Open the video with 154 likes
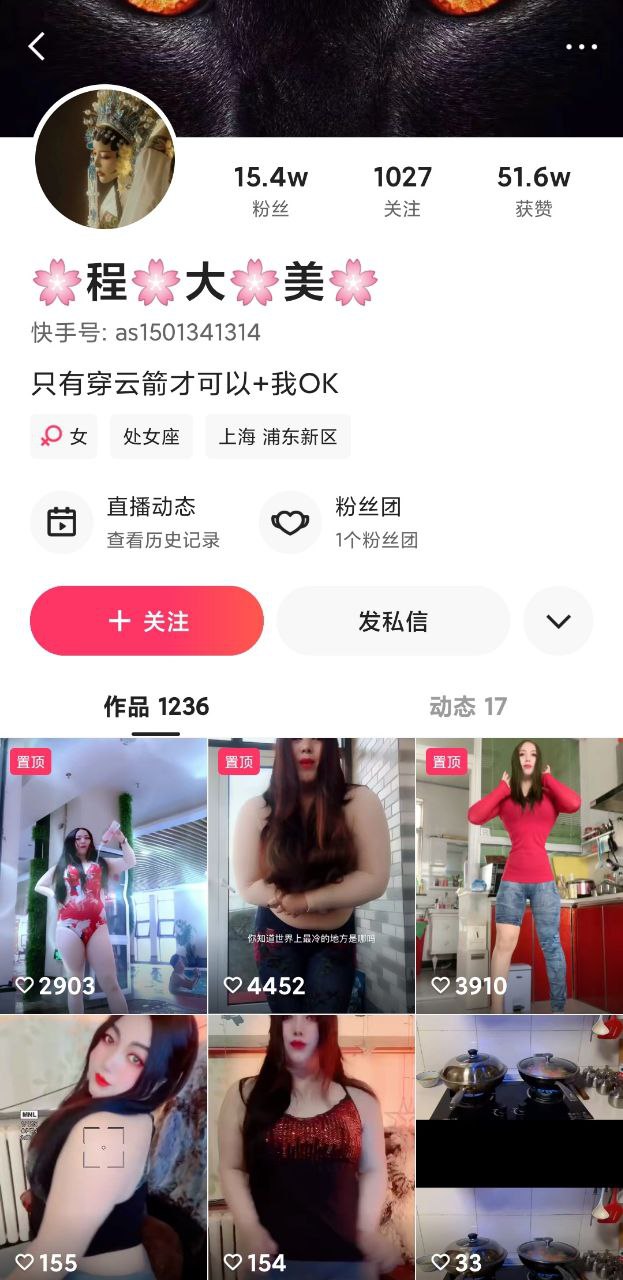Screen dimensions: 623x1280 311,1148
